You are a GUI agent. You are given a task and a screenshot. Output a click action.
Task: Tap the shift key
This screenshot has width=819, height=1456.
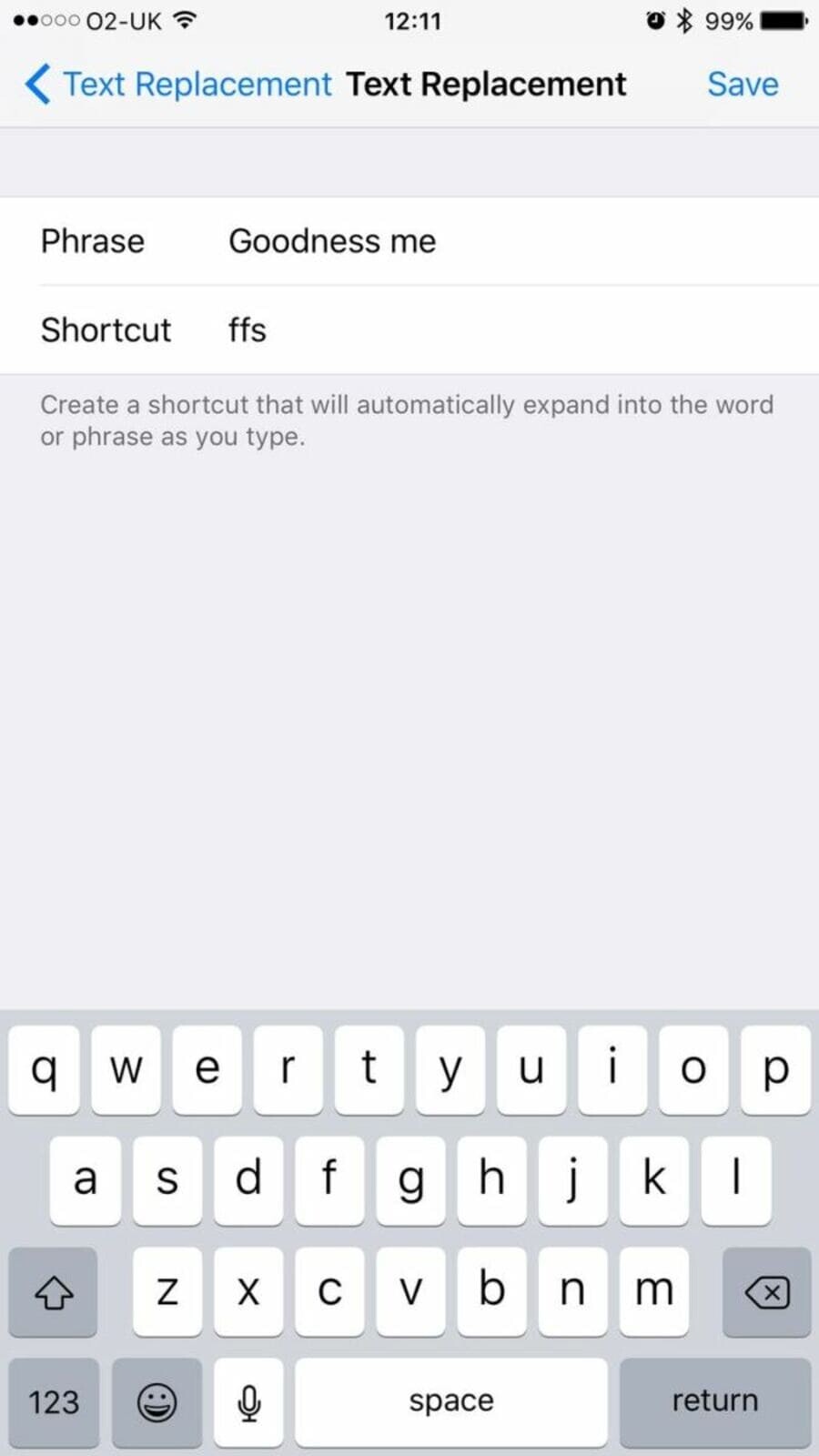(53, 1291)
